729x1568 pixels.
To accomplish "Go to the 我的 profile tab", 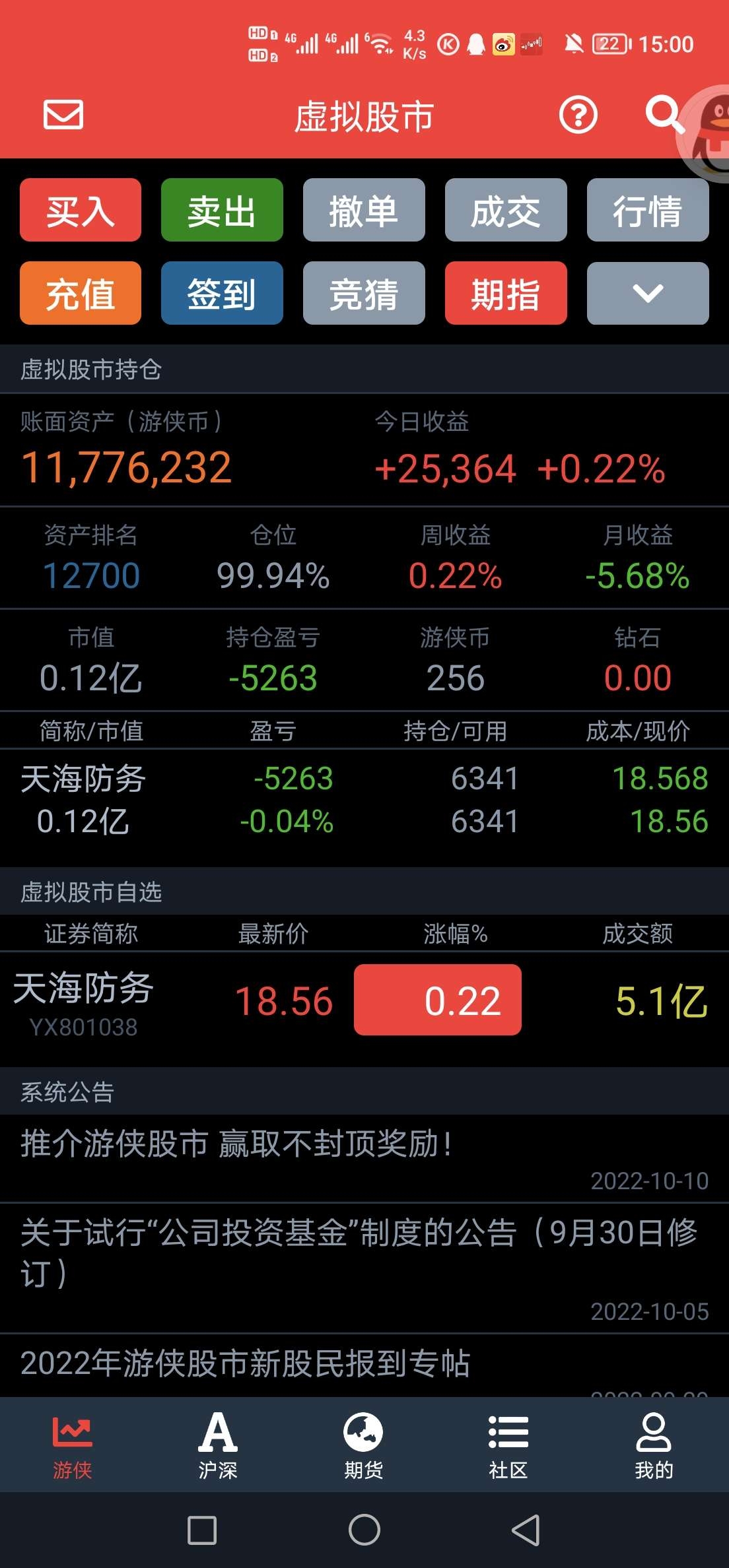I will coord(654,1445).
